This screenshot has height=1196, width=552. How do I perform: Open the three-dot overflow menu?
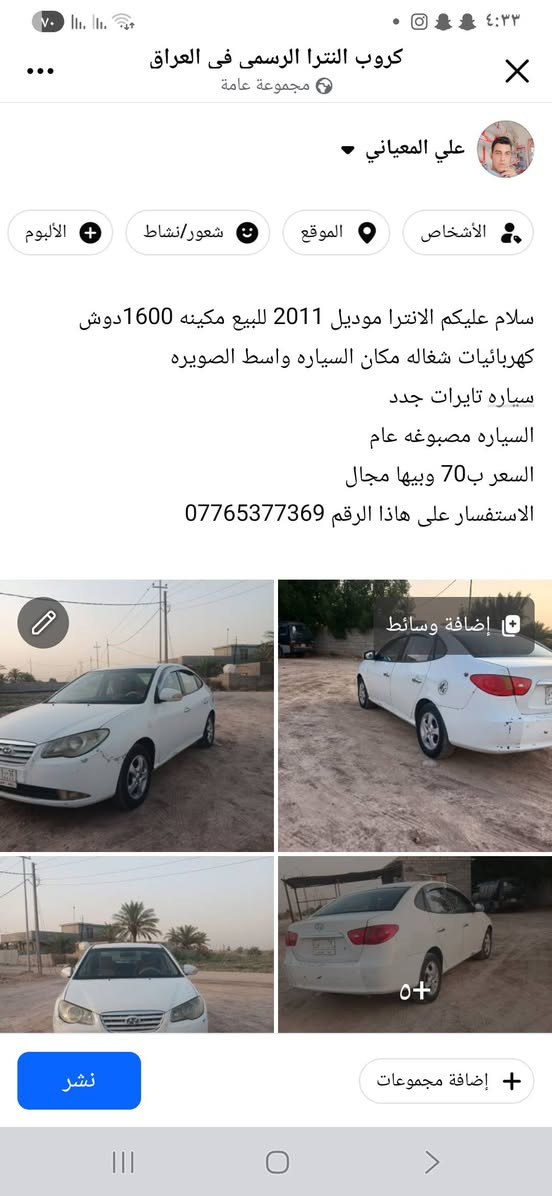(40, 71)
